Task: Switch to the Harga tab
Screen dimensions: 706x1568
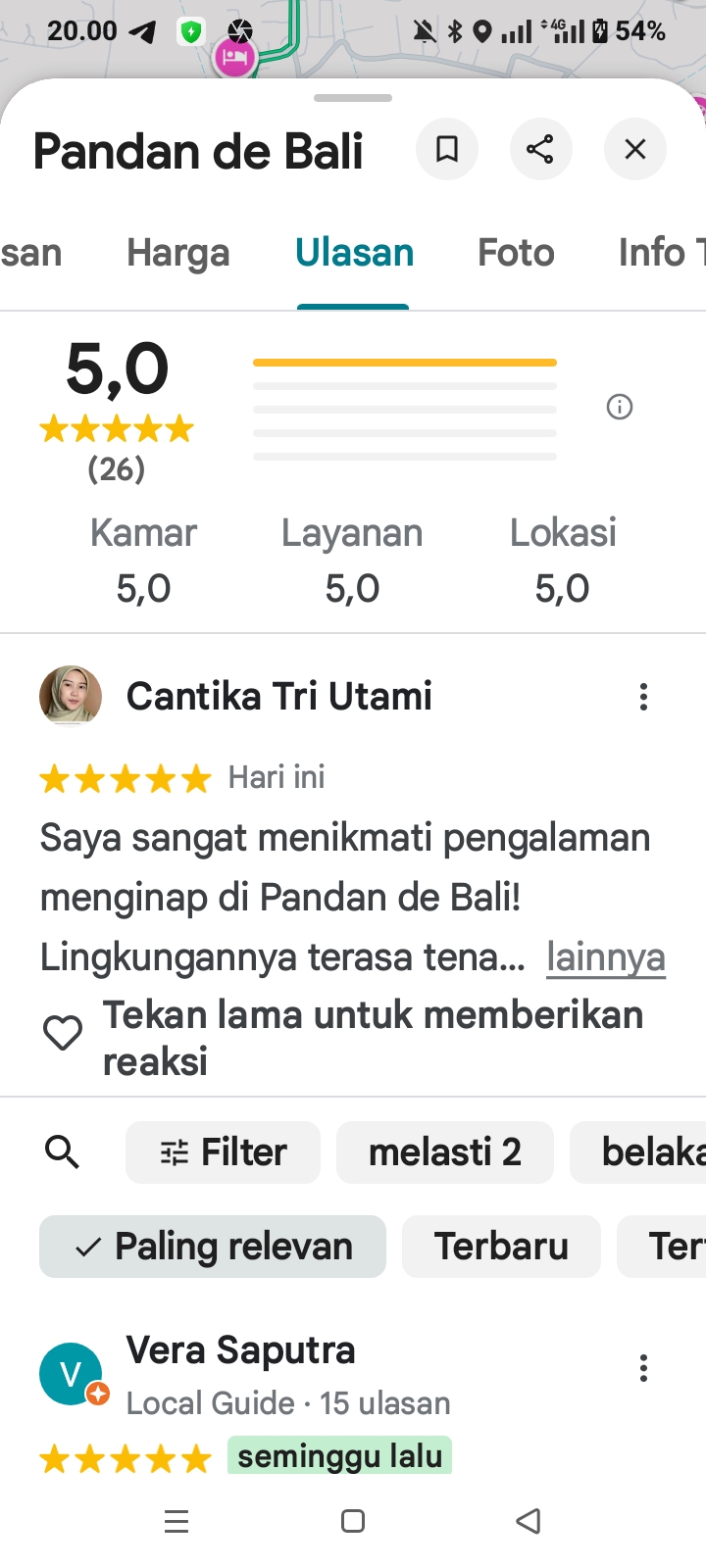Action: pos(177,253)
